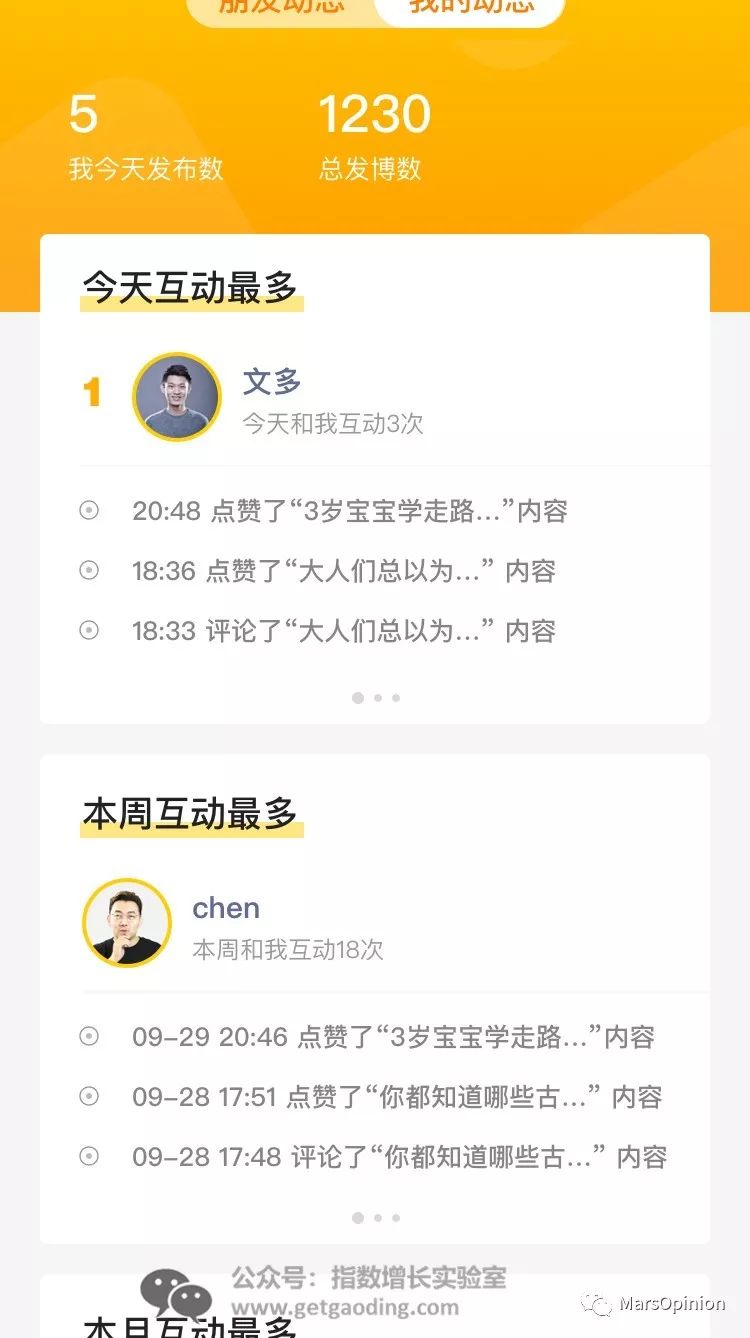Open the username link chen
This screenshot has height=1338, width=750.
pos(226,908)
